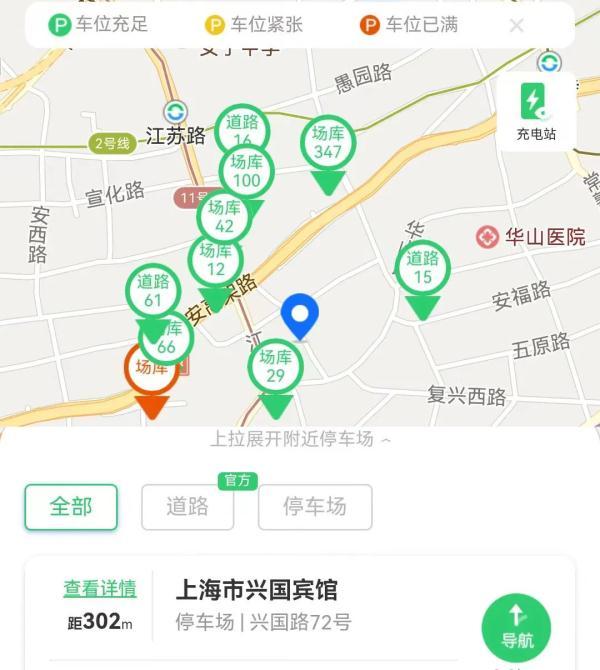
Task: Switch to the 停车场 filter tab
Action: point(315,507)
